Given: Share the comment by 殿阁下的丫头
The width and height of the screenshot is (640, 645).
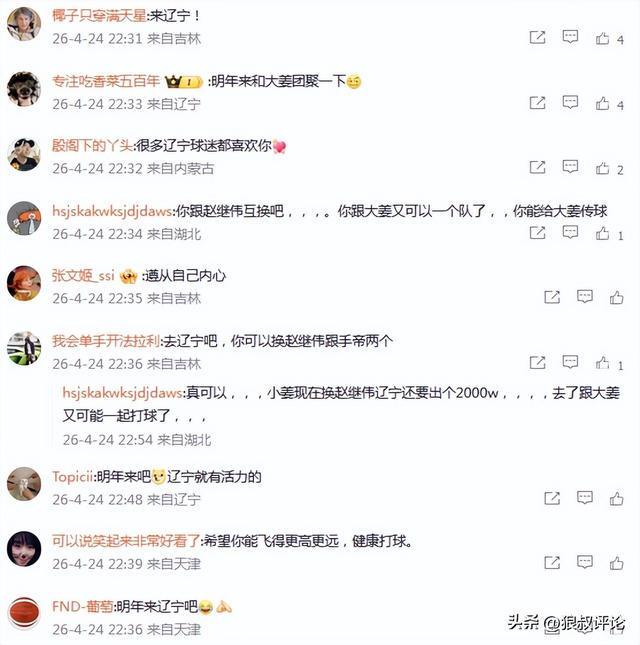Looking at the screenshot, I should point(537,170).
